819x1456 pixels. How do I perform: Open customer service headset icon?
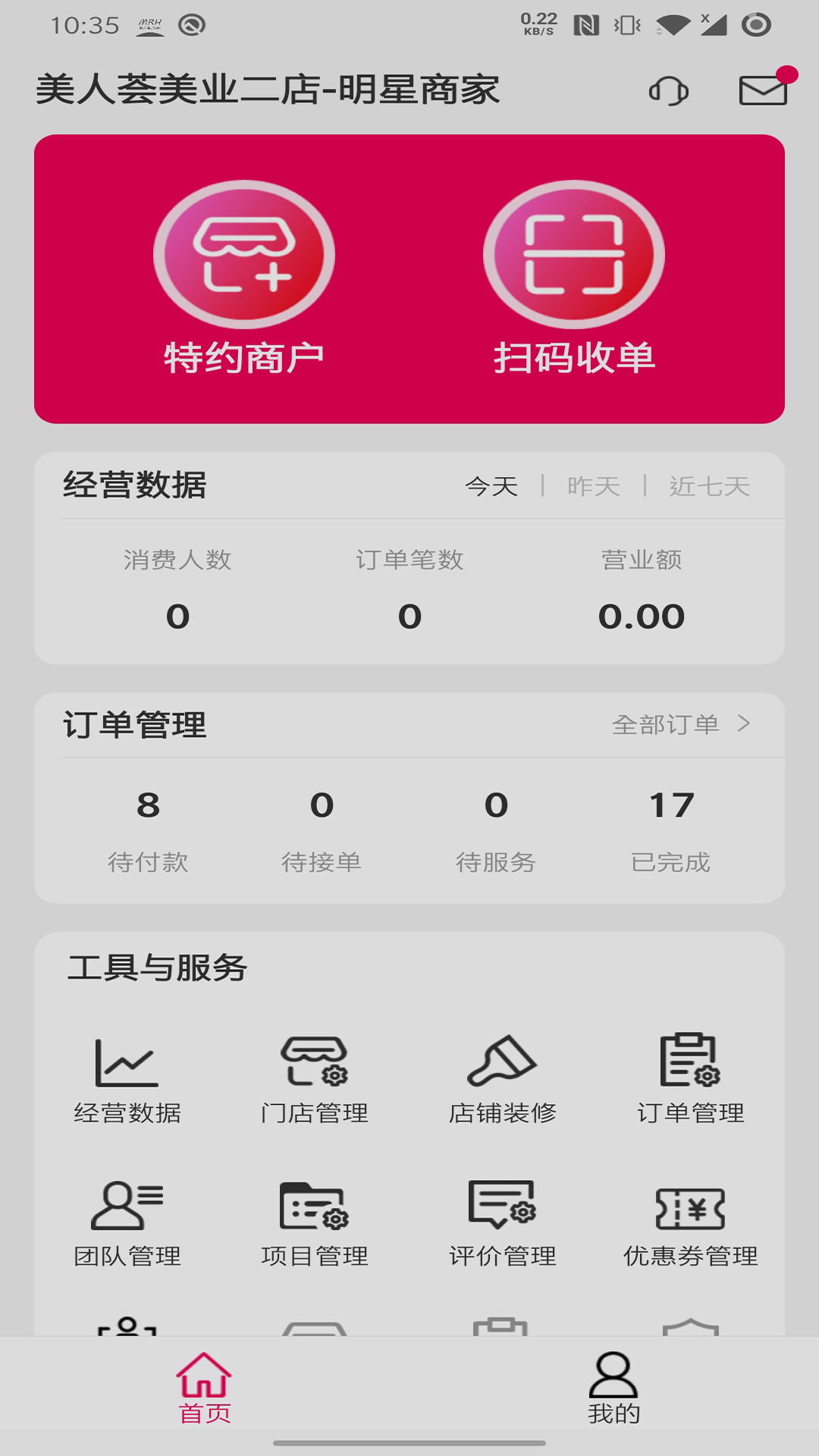click(668, 91)
